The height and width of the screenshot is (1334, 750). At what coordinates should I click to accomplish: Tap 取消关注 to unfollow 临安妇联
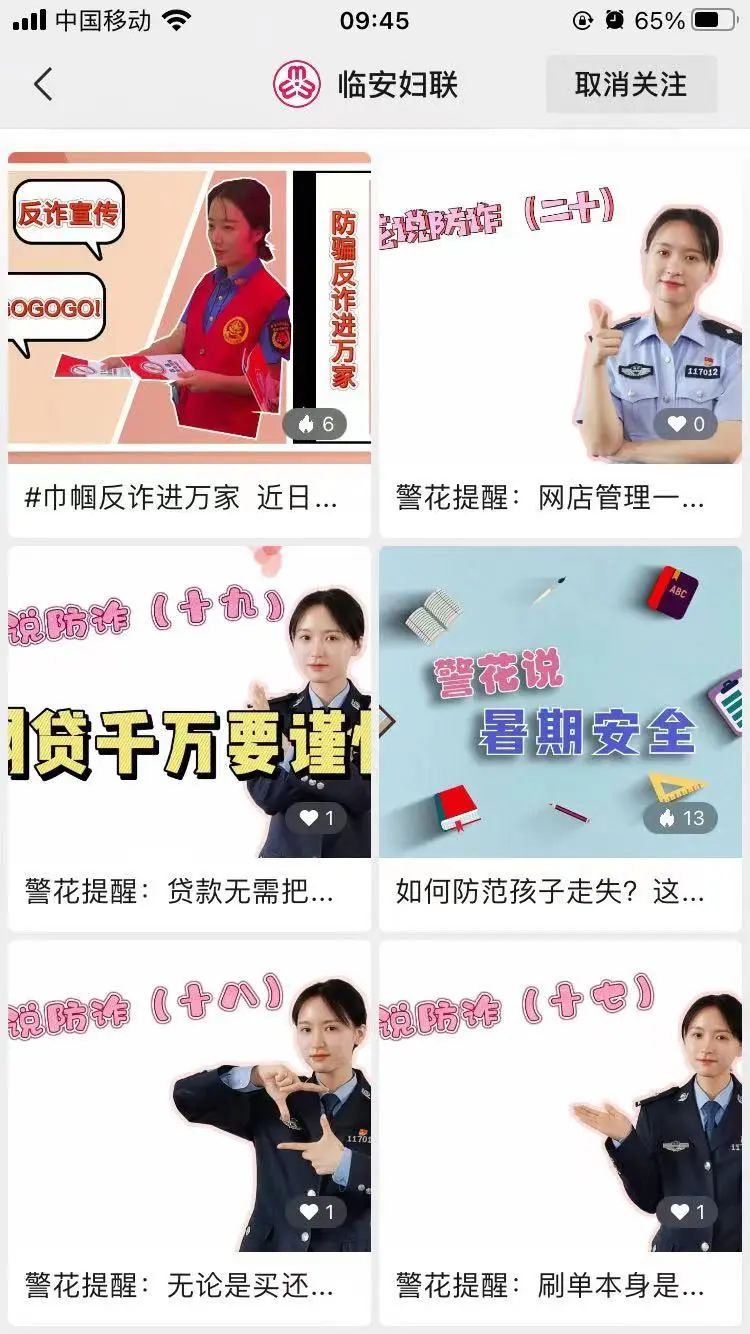pos(630,85)
